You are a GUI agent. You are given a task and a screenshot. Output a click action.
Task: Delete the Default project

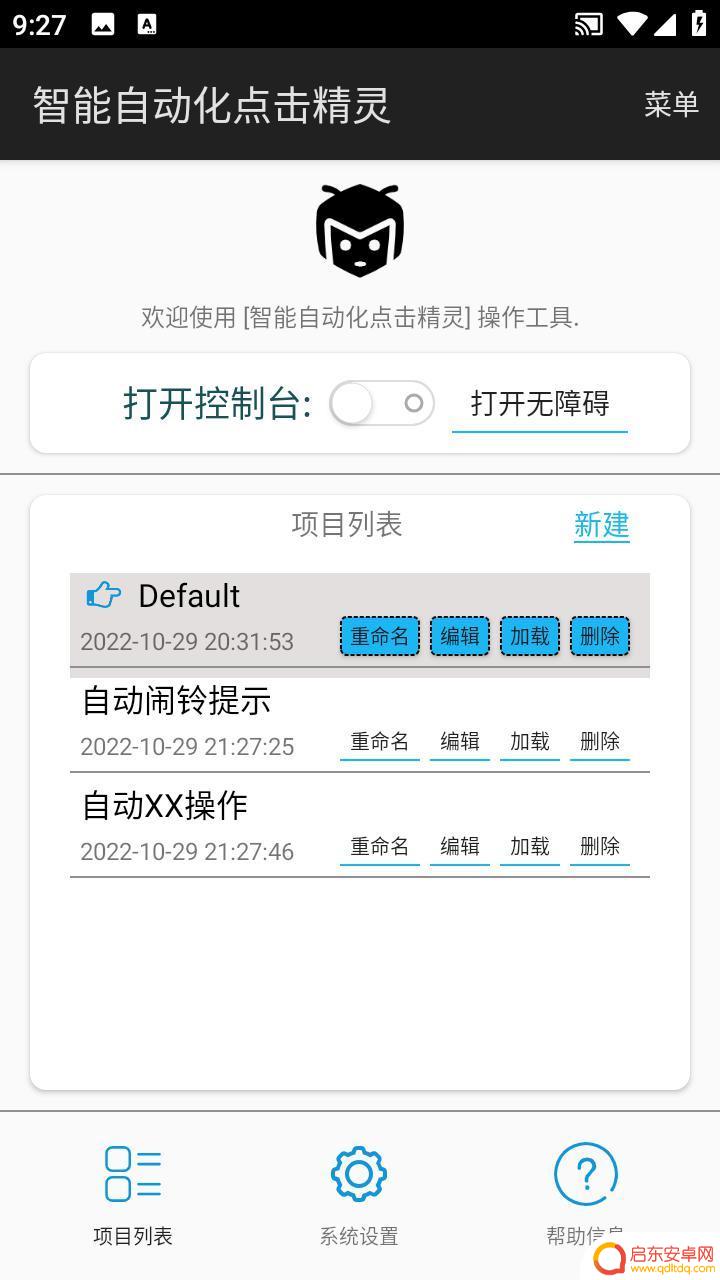(600, 636)
